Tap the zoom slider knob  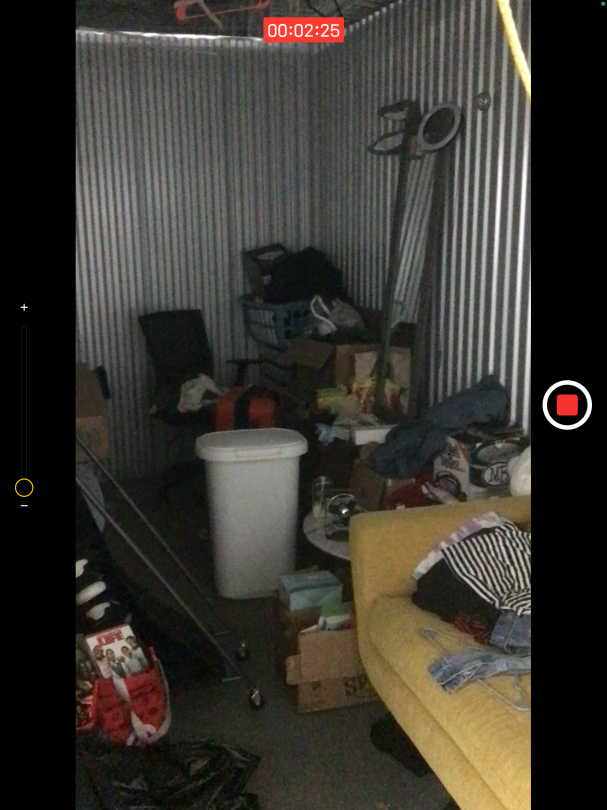coord(24,488)
